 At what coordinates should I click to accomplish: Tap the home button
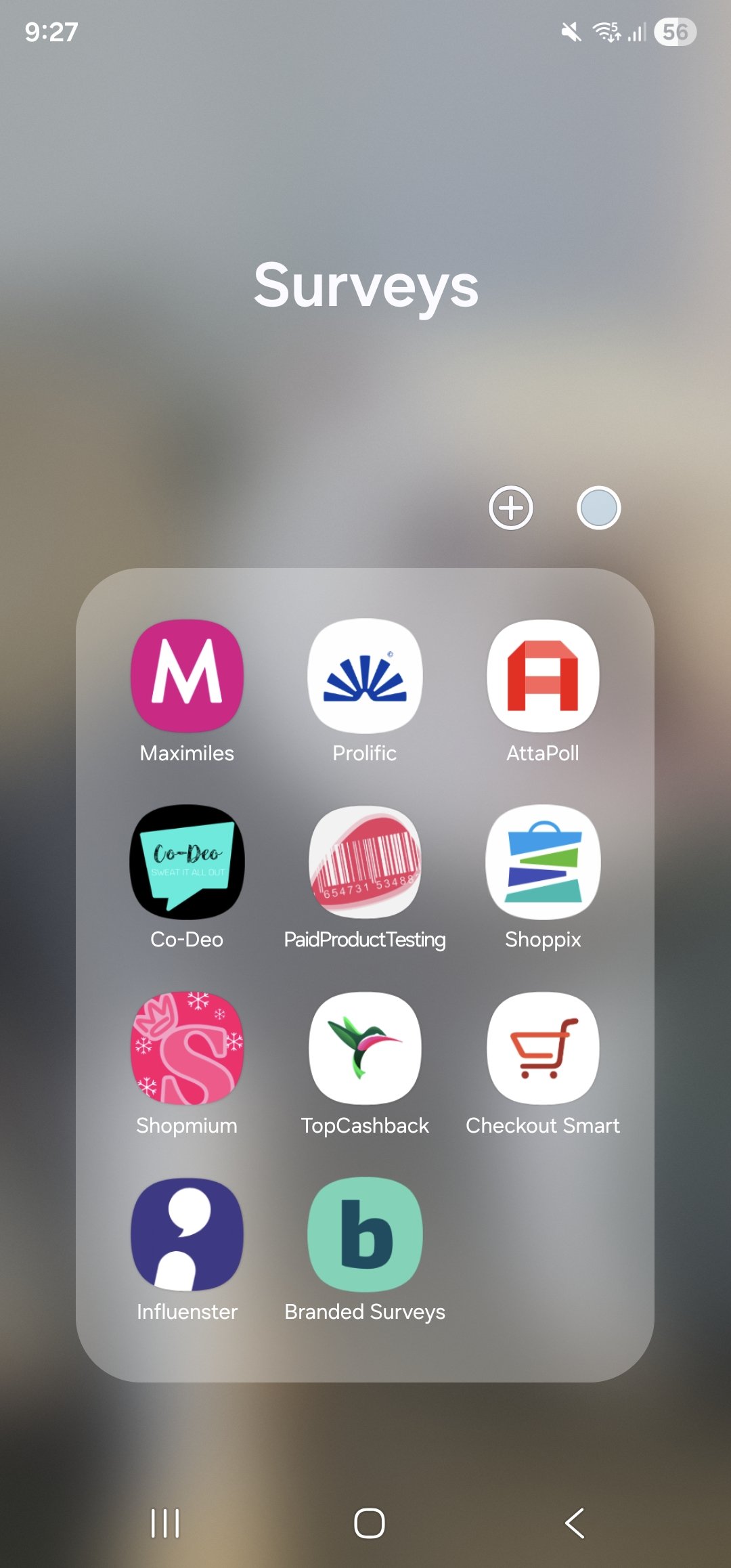pos(369,1523)
